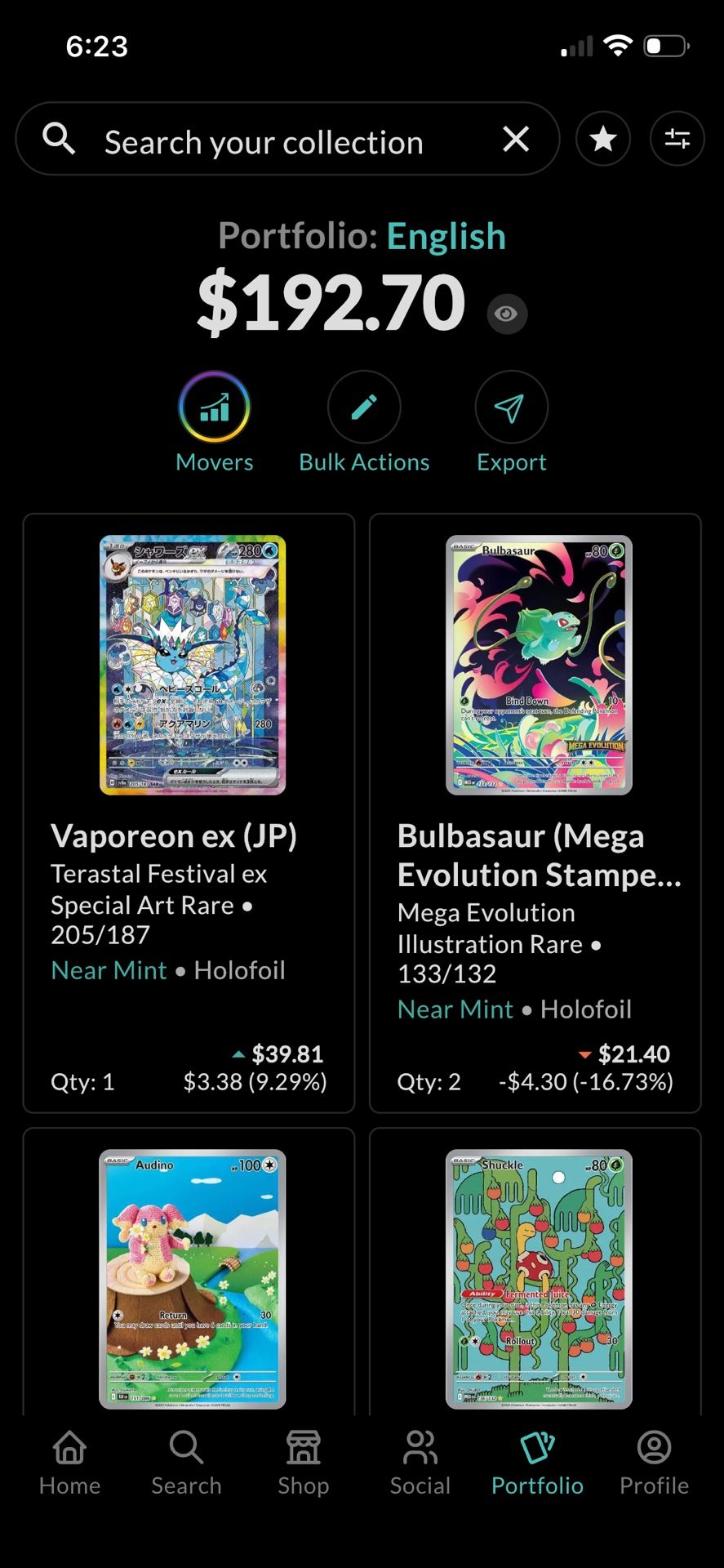Open the Social people icon
The height and width of the screenshot is (1568, 724).
pos(420,1462)
